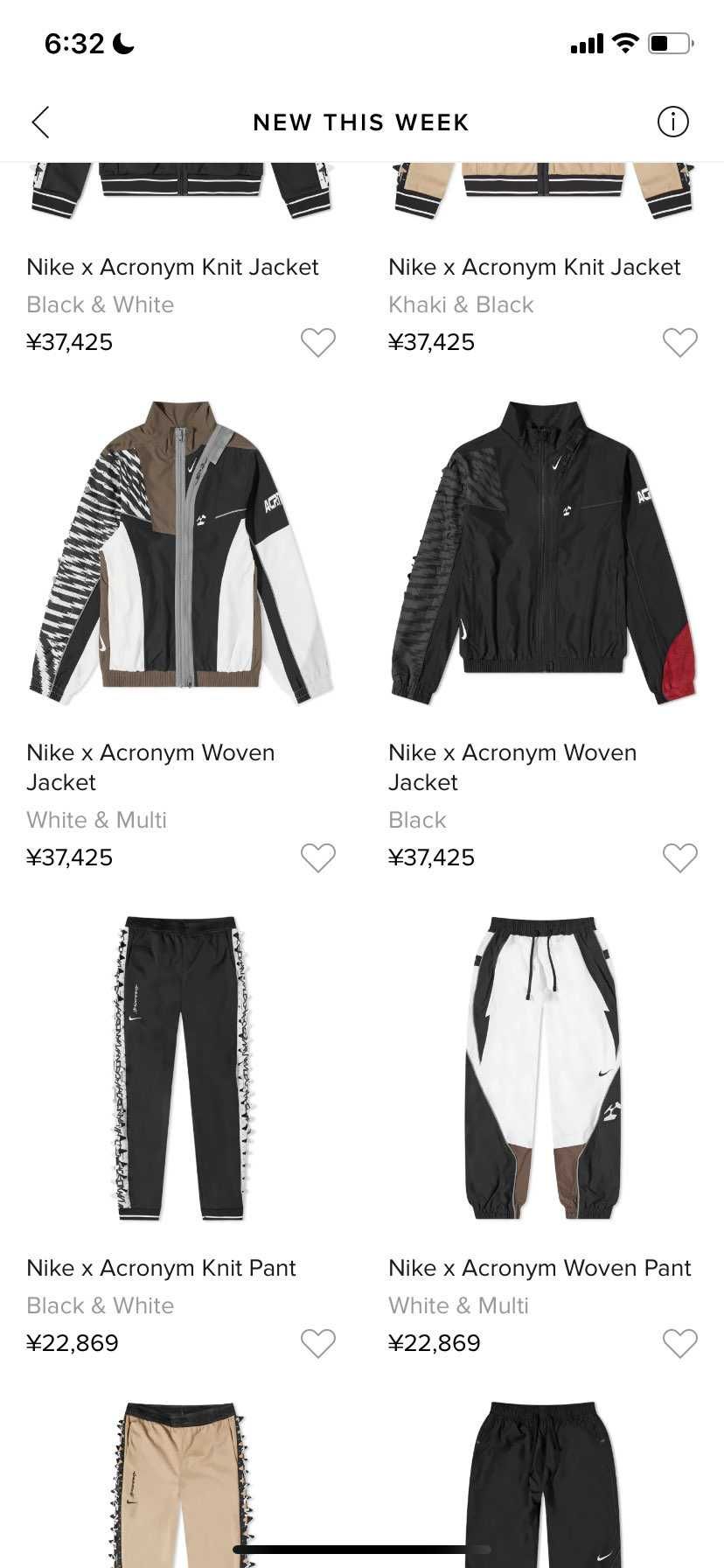The width and height of the screenshot is (724, 1568).
Task: Open the Black Woven Jacket product
Action: (543, 553)
